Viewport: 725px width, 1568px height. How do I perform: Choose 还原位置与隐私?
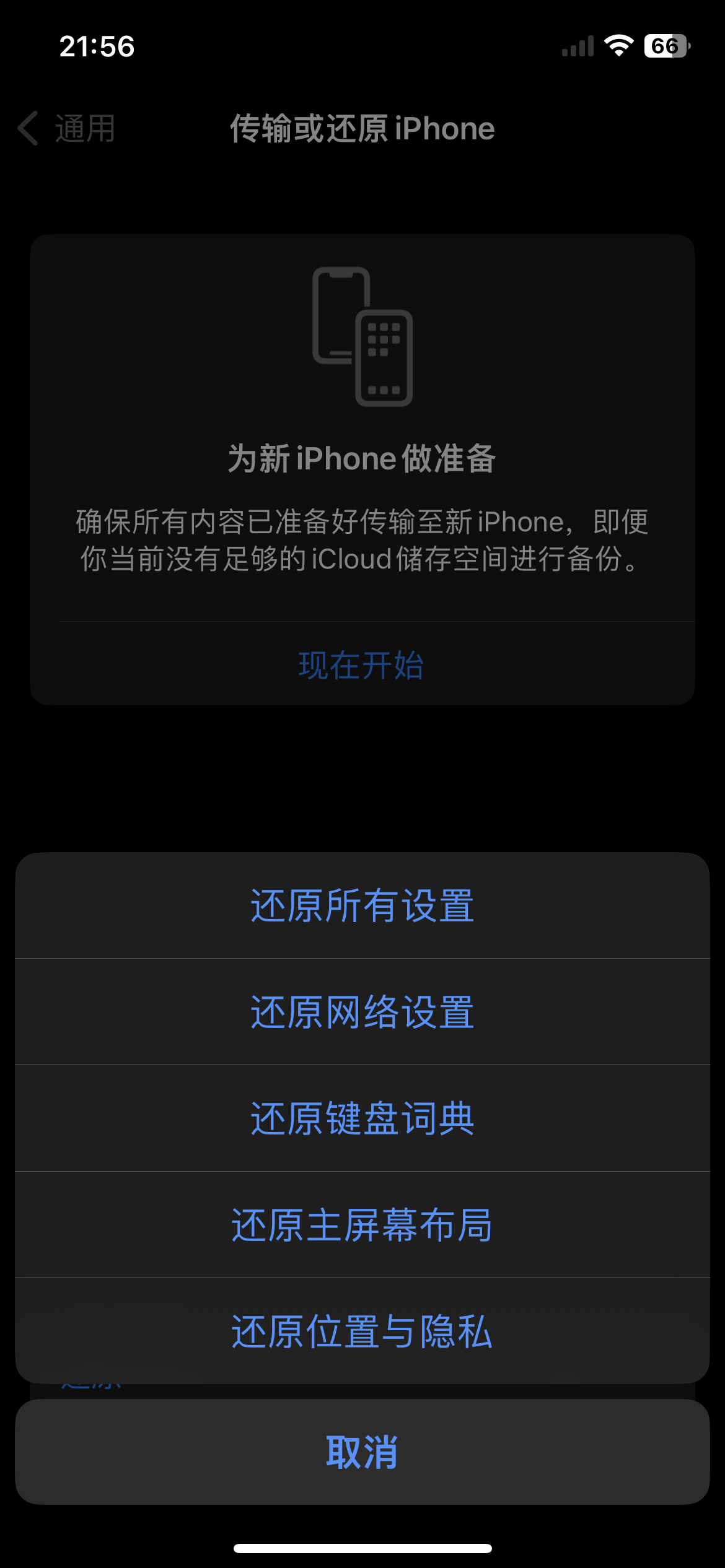[362, 1331]
